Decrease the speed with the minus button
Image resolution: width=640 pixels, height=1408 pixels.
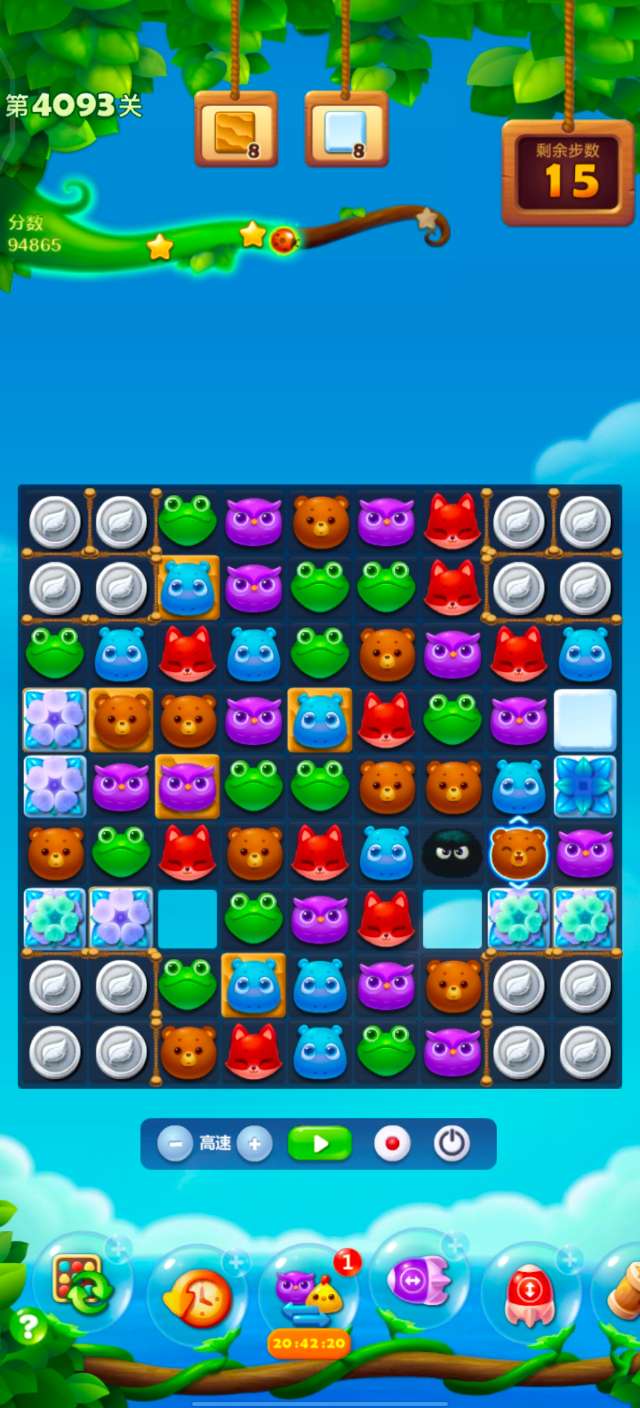click(x=175, y=1143)
